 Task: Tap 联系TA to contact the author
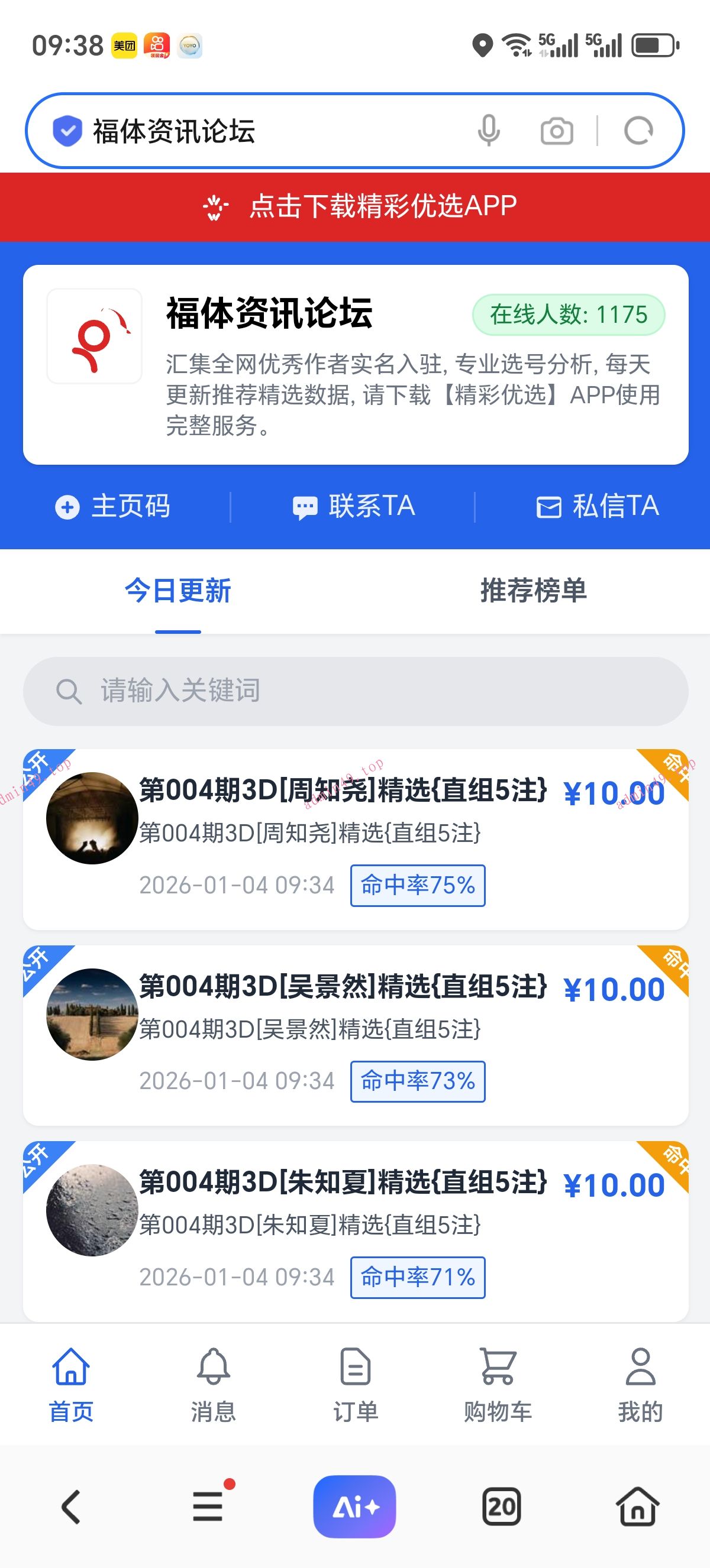coord(355,506)
